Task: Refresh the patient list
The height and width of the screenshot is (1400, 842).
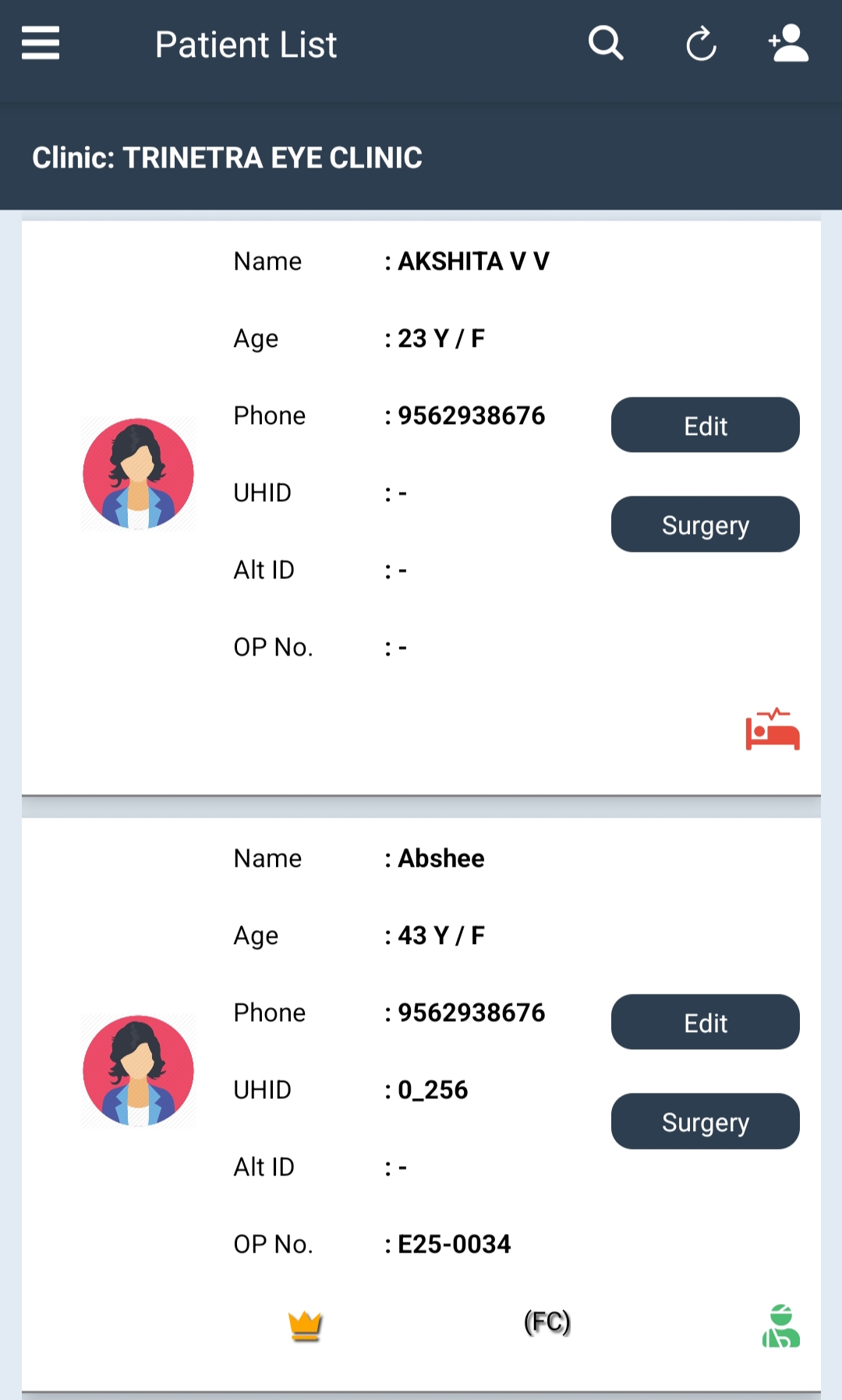Action: 701,44
